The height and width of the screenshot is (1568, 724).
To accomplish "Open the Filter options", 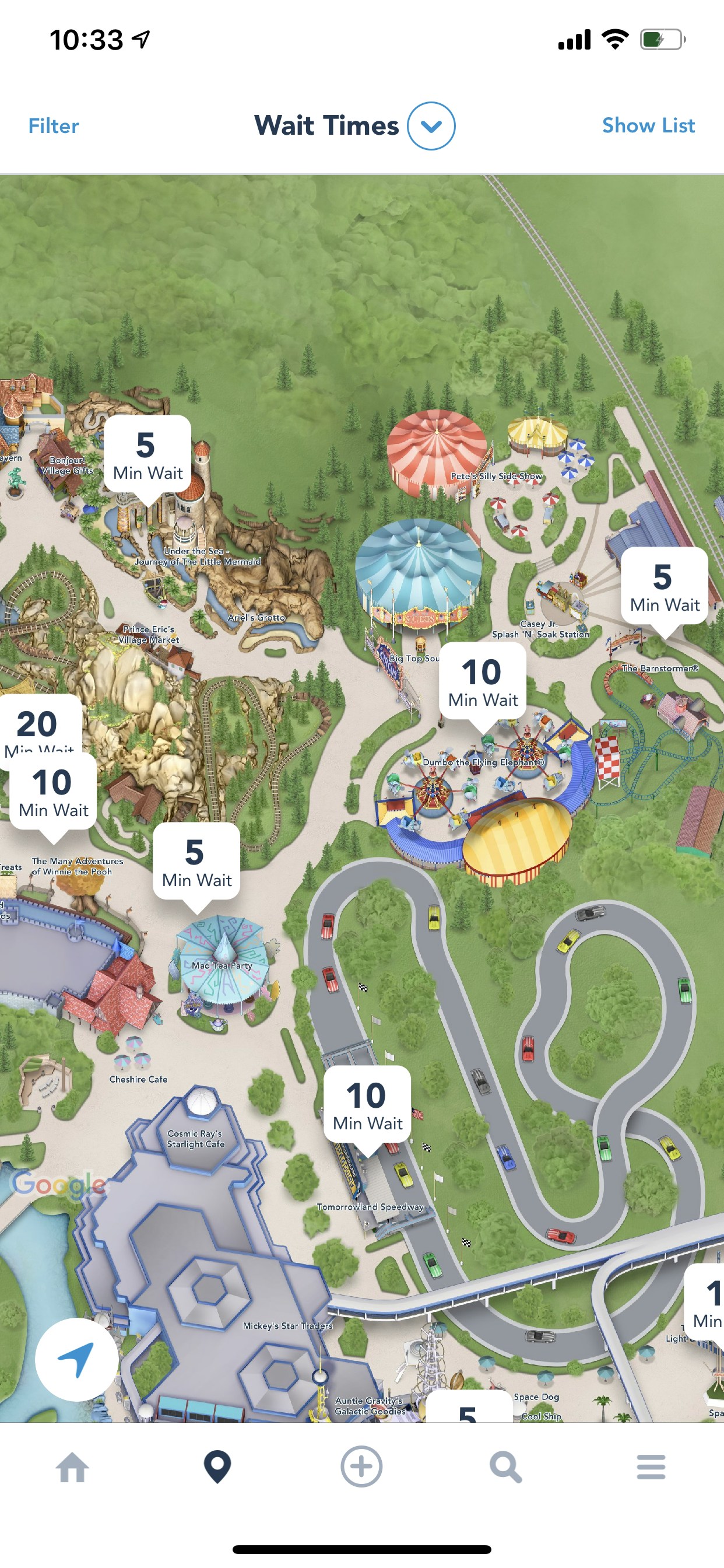I will (54, 126).
